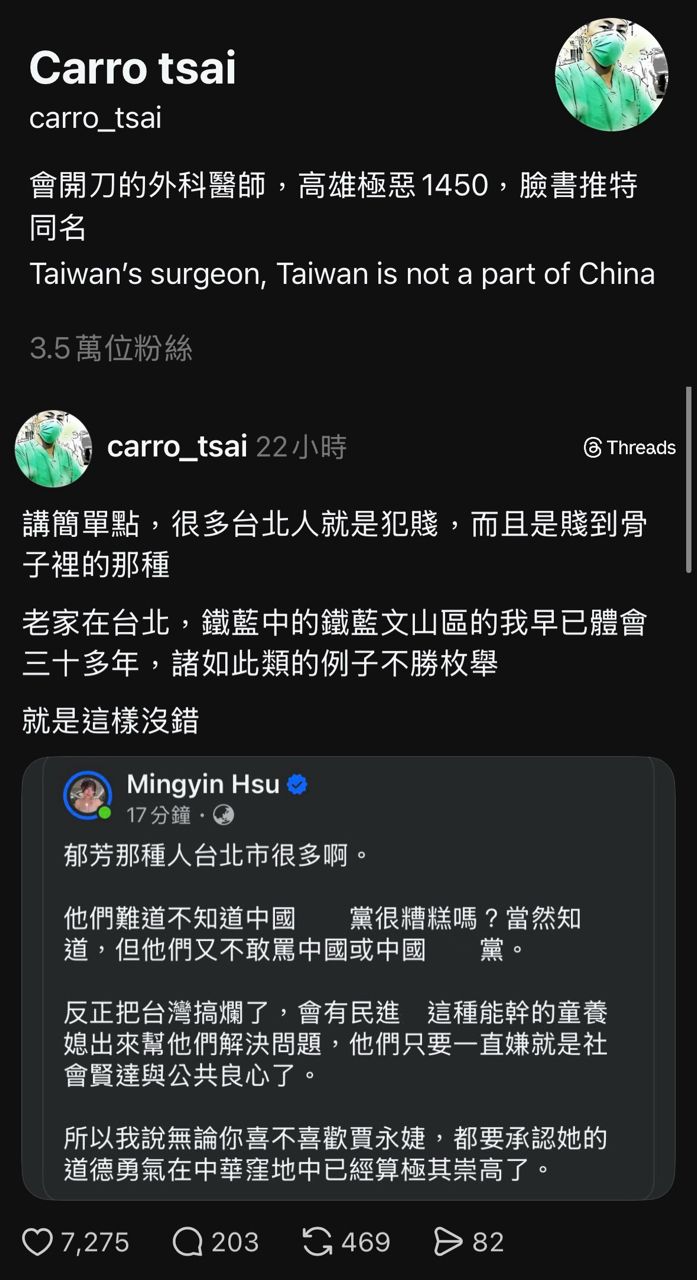Screen dimensions: 697x1280
Task: Like the carro_tsai post
Action: (x=38, y=1242)
